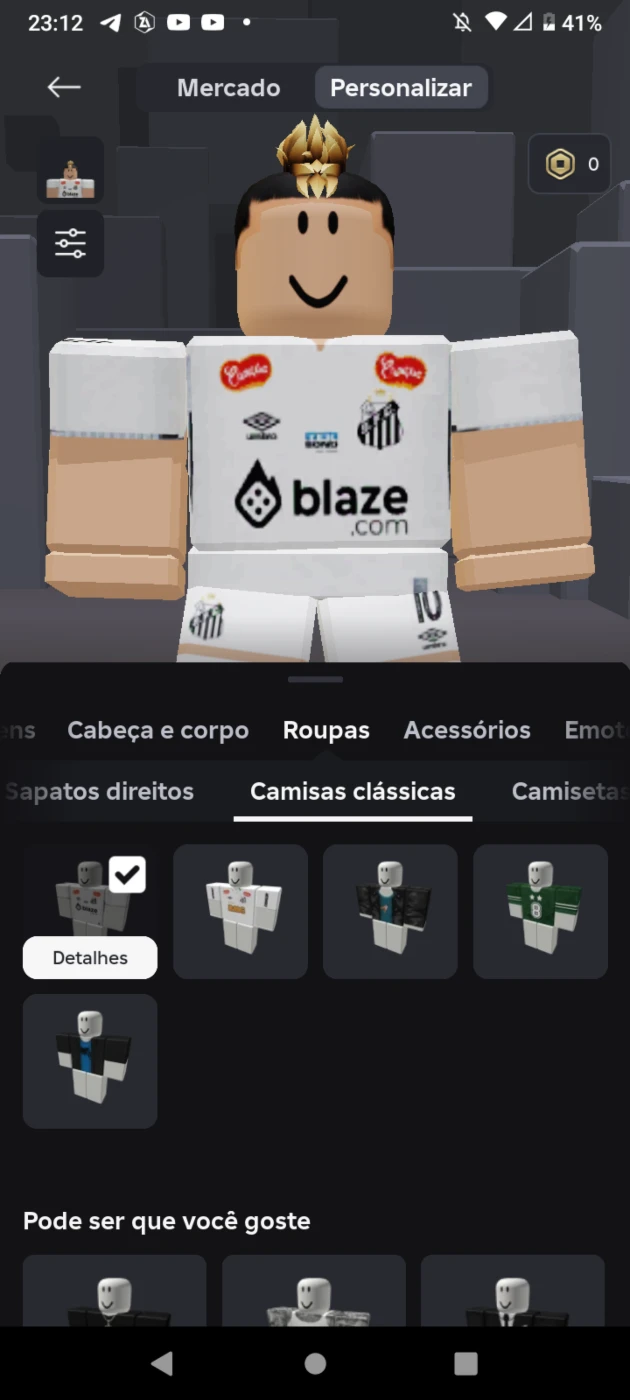The image size is (630, 1400).
Task: Switch to Cabeça e corpo category
Action: [x=158, y=730]
